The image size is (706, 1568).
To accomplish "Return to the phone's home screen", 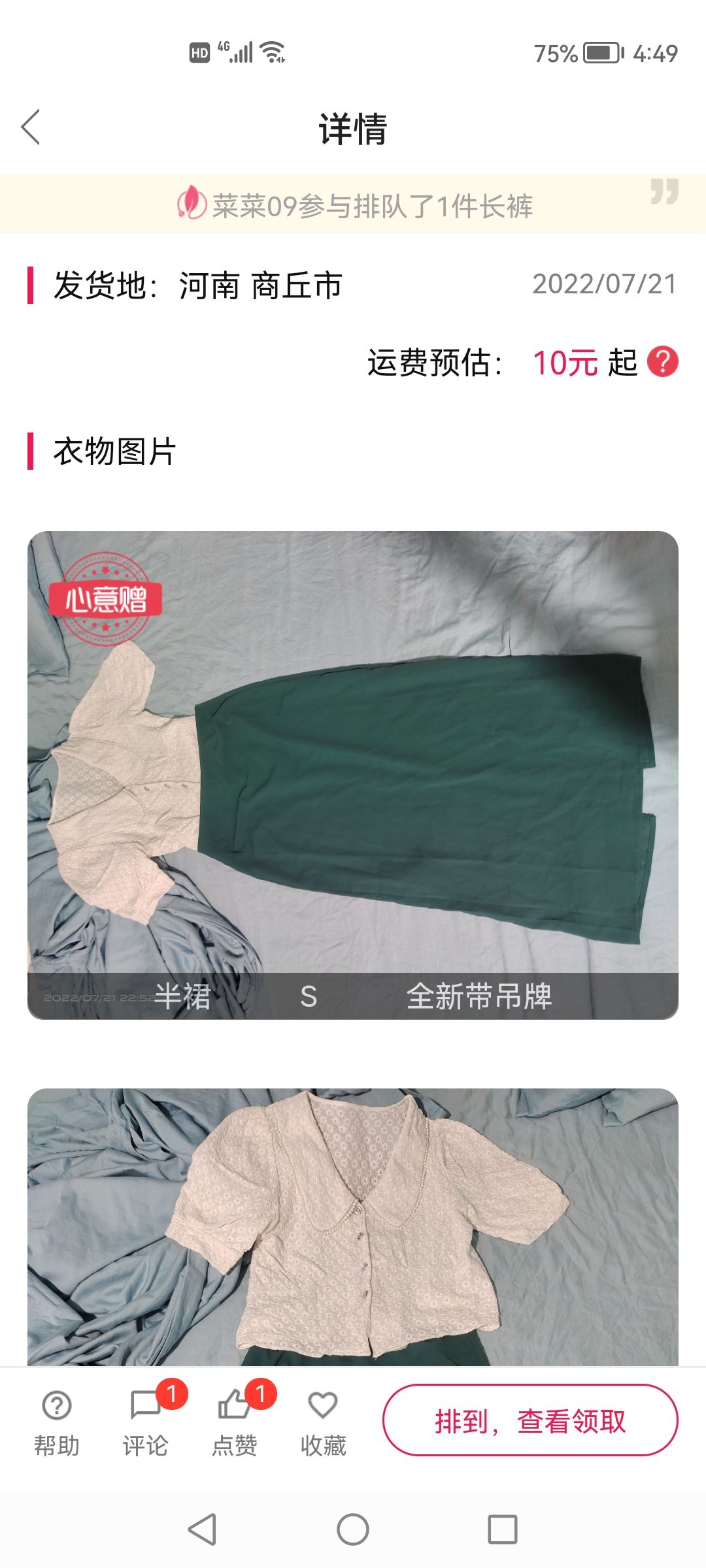I will click(x=353, y=1529).
